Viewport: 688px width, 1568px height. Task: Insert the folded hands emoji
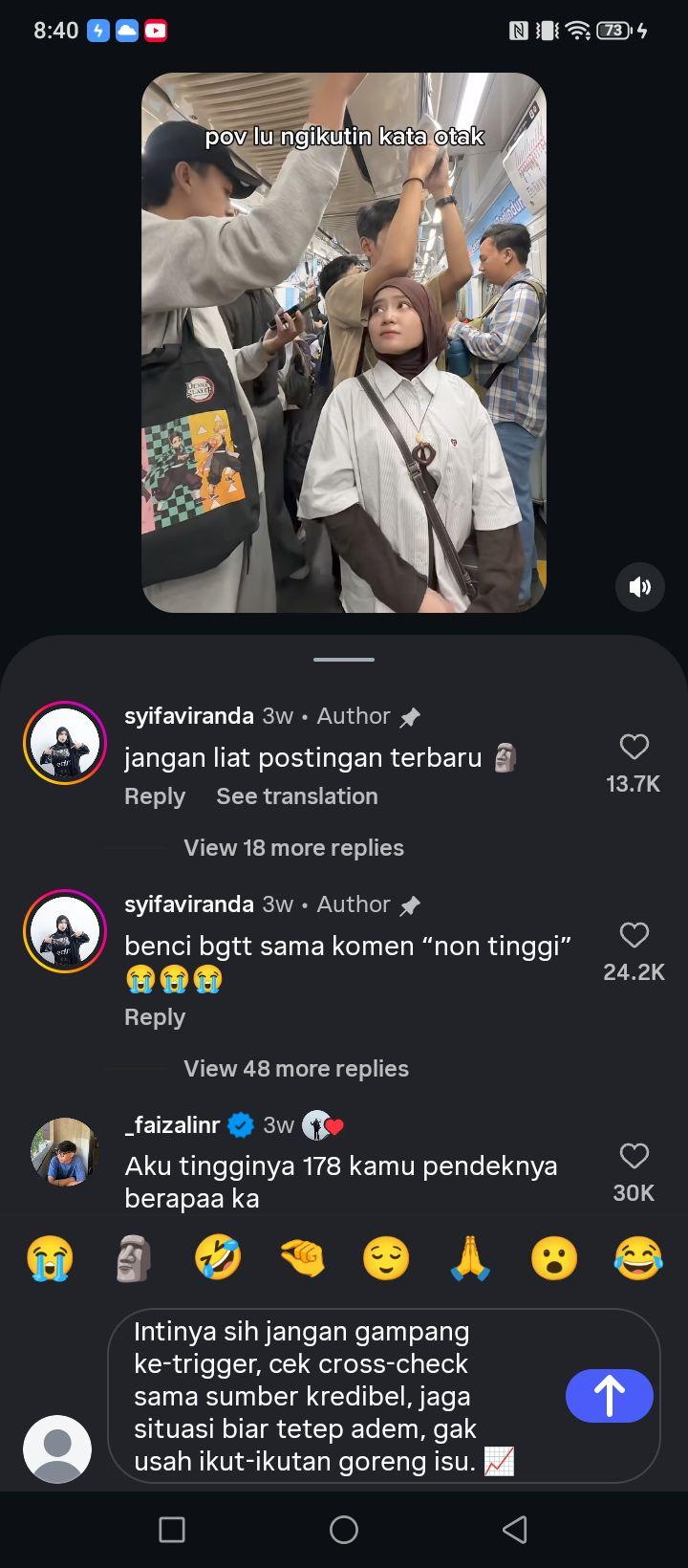[x=470, y=1257]
